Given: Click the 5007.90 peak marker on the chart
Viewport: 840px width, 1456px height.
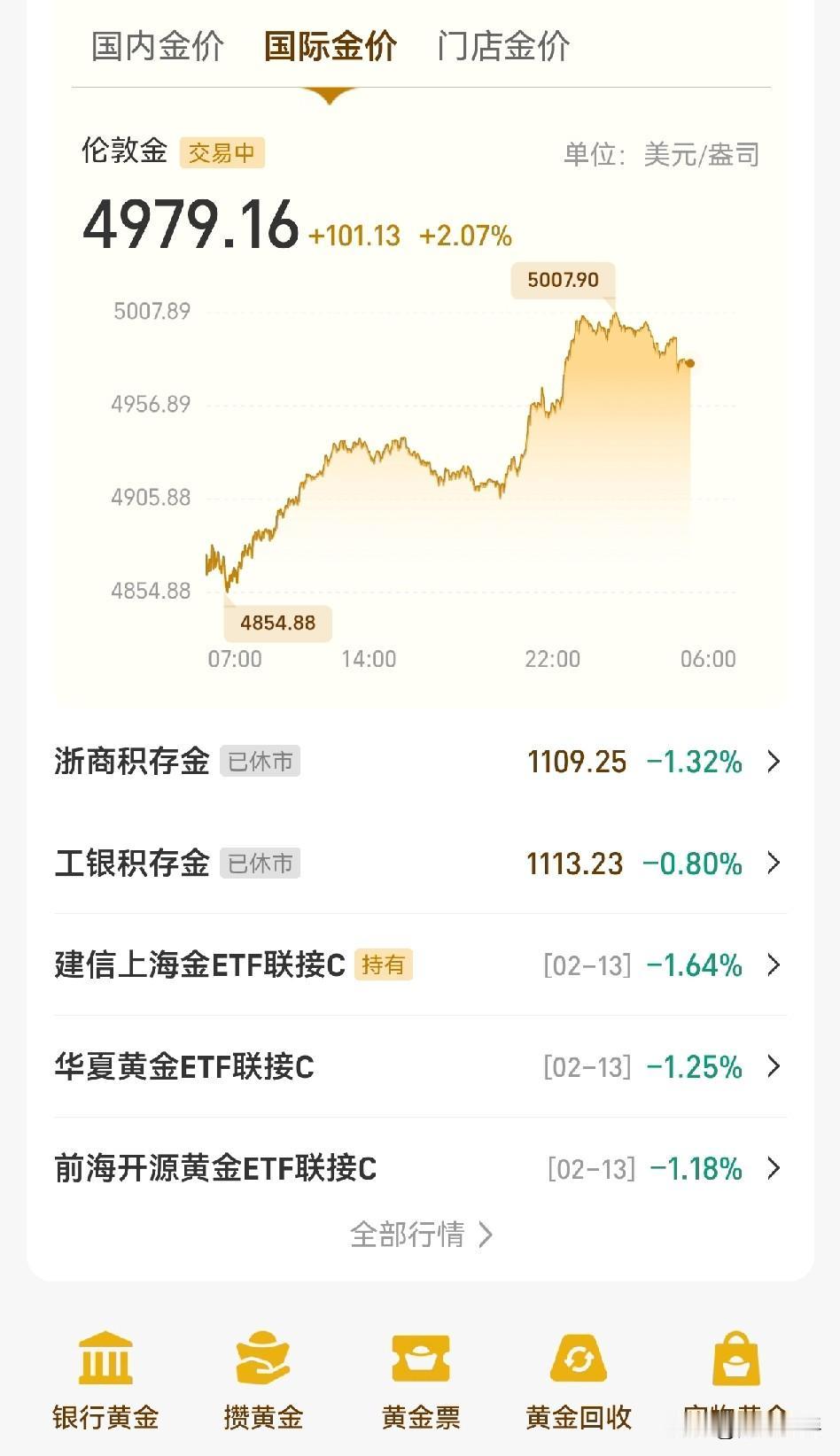Looking at the screenshot, I should (x=563, y=280).
